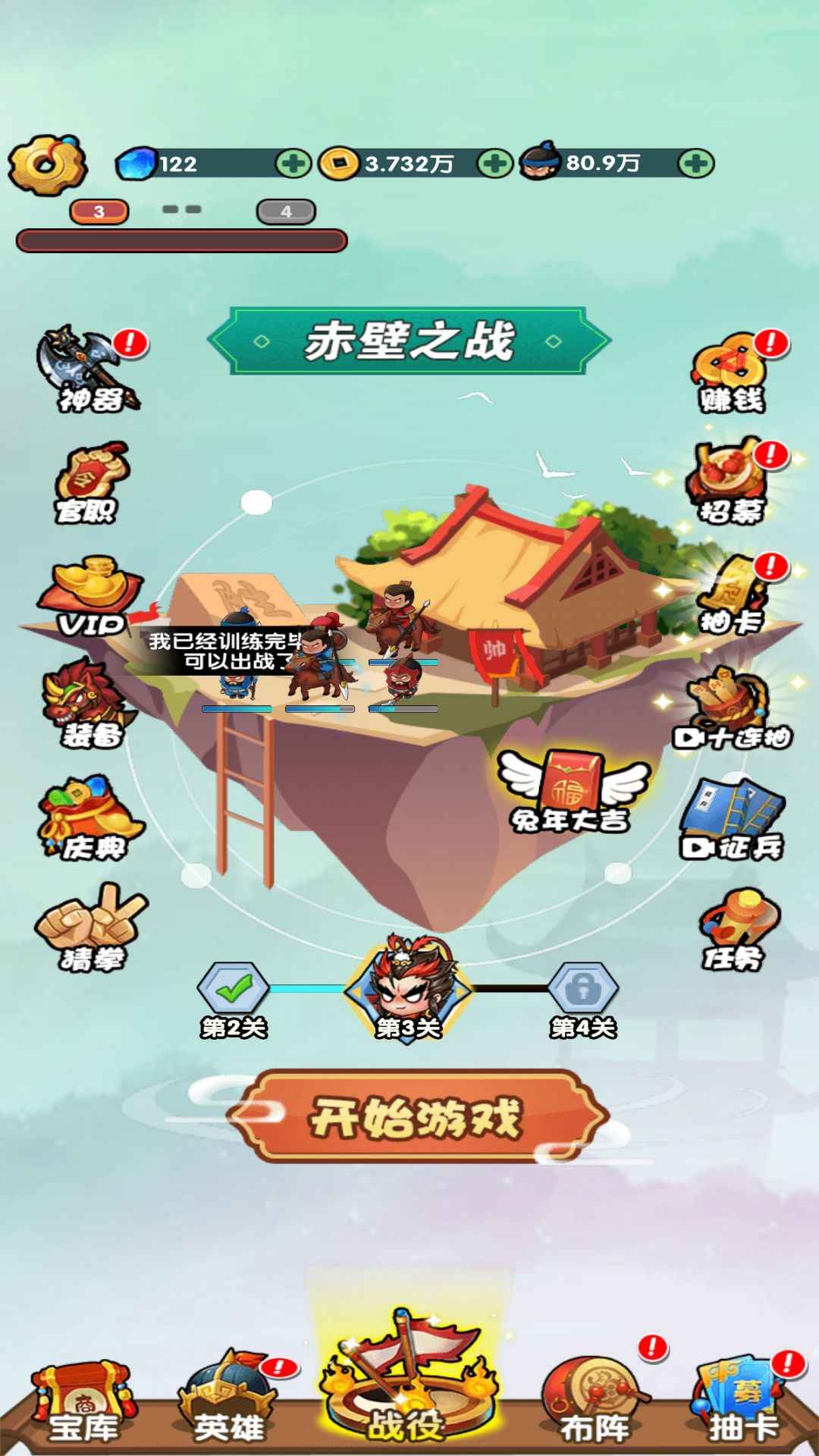The height and width of the screenshot is (1456, 819).
Task: Add gold coins via plus button
Action: (x=495, y=163)
